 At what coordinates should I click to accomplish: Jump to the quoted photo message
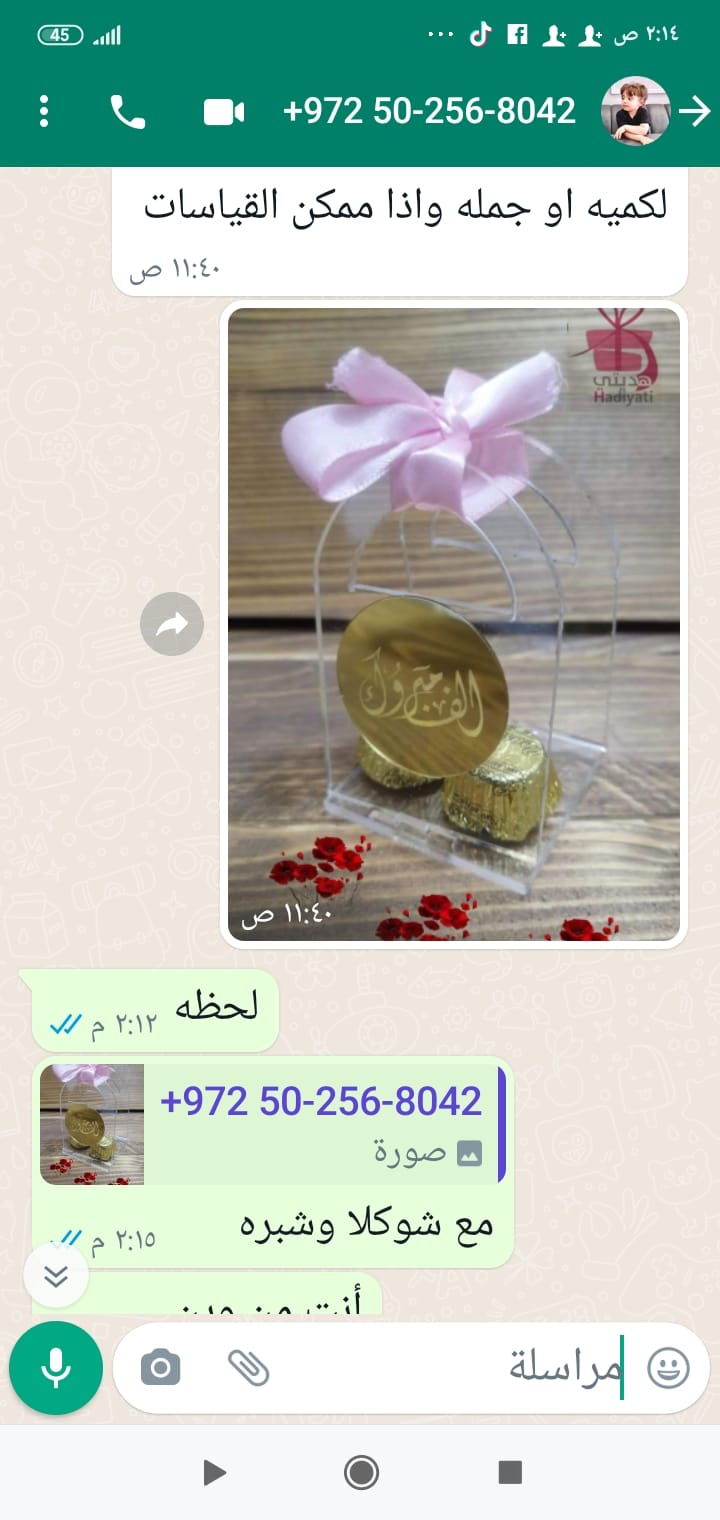[x=272, y=1124]
